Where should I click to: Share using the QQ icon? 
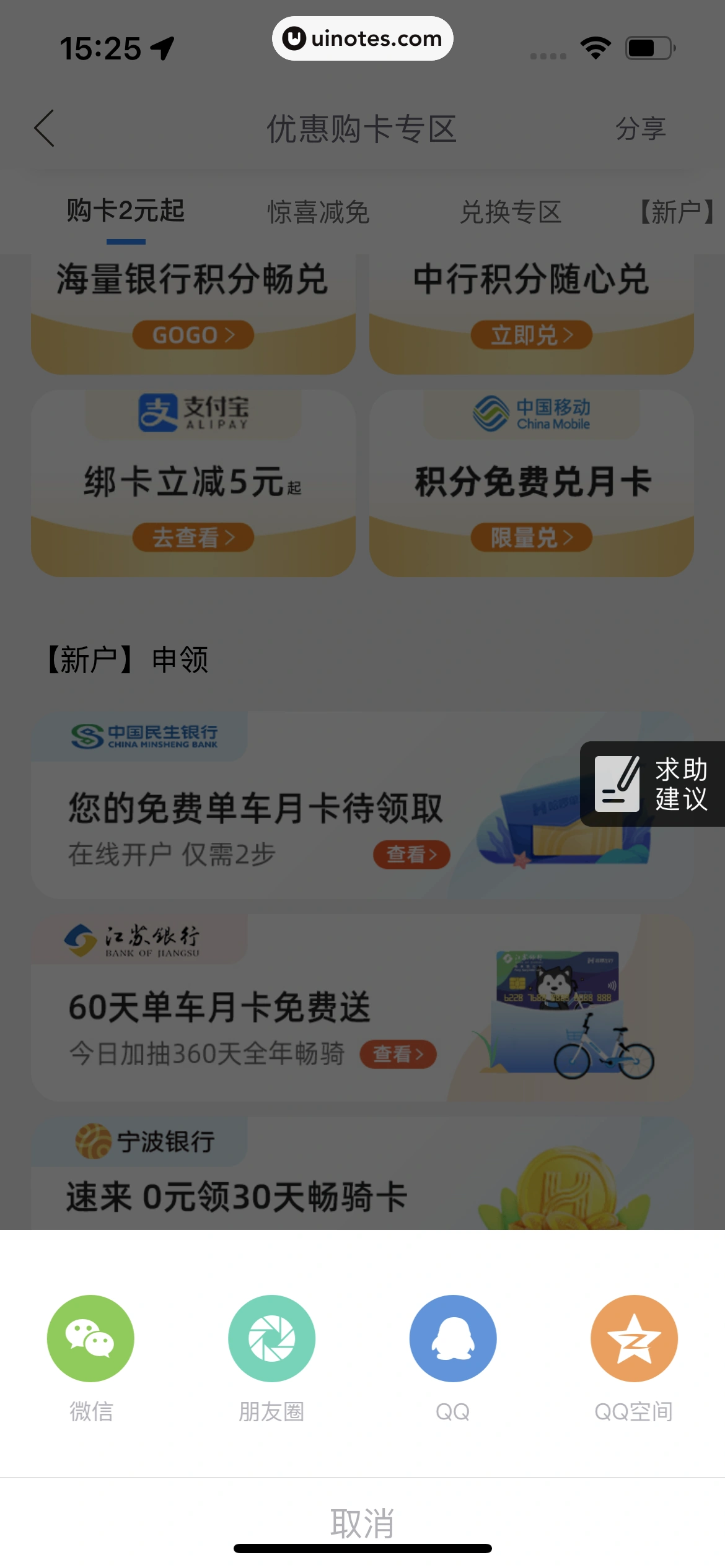(452, 1338)
